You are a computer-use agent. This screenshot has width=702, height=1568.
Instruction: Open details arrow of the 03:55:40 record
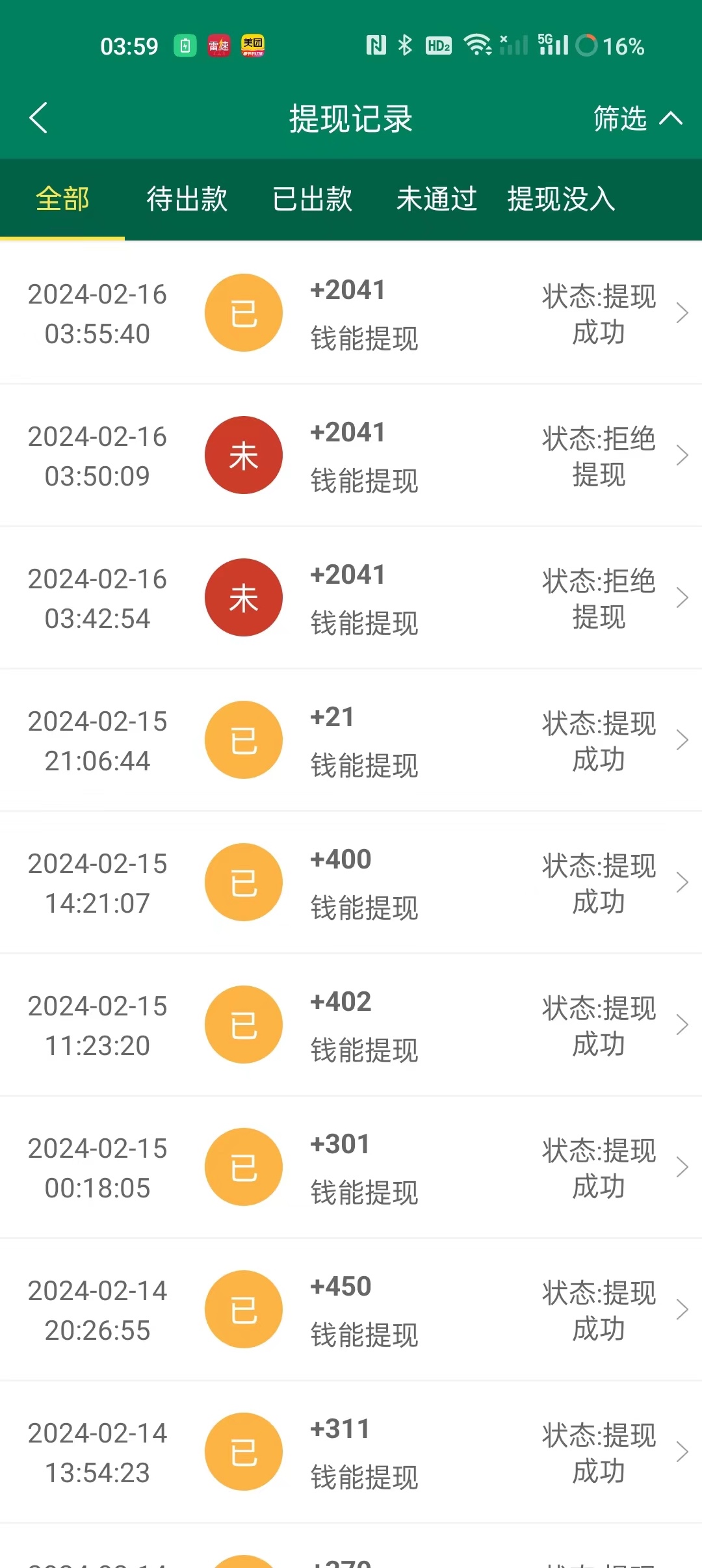pyautogui.click(x=682, y=313)
